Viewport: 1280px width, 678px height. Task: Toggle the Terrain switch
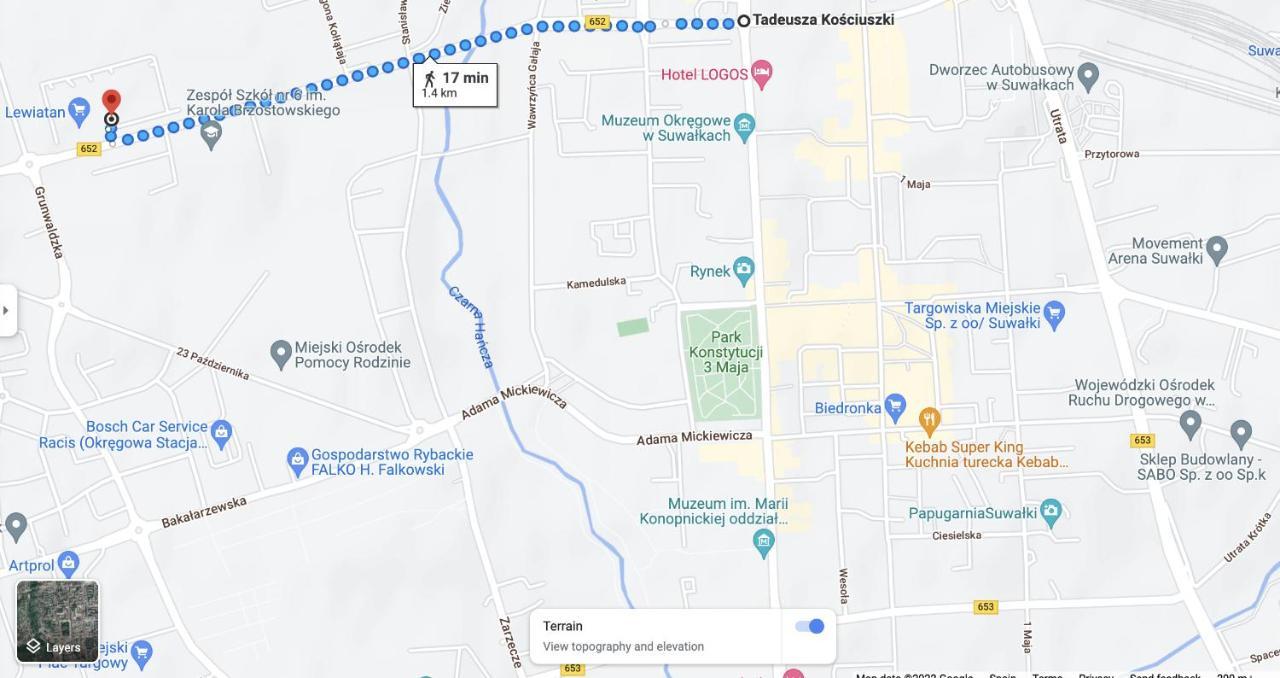coord(810,626)
